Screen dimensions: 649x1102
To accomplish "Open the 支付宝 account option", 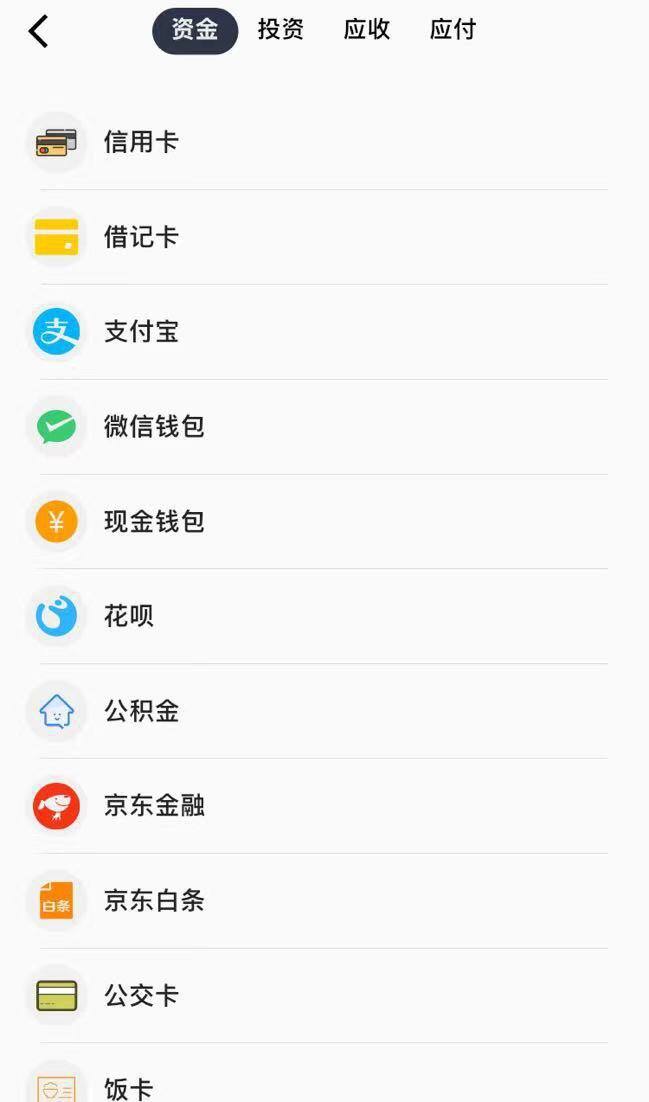I will (324, 332).
